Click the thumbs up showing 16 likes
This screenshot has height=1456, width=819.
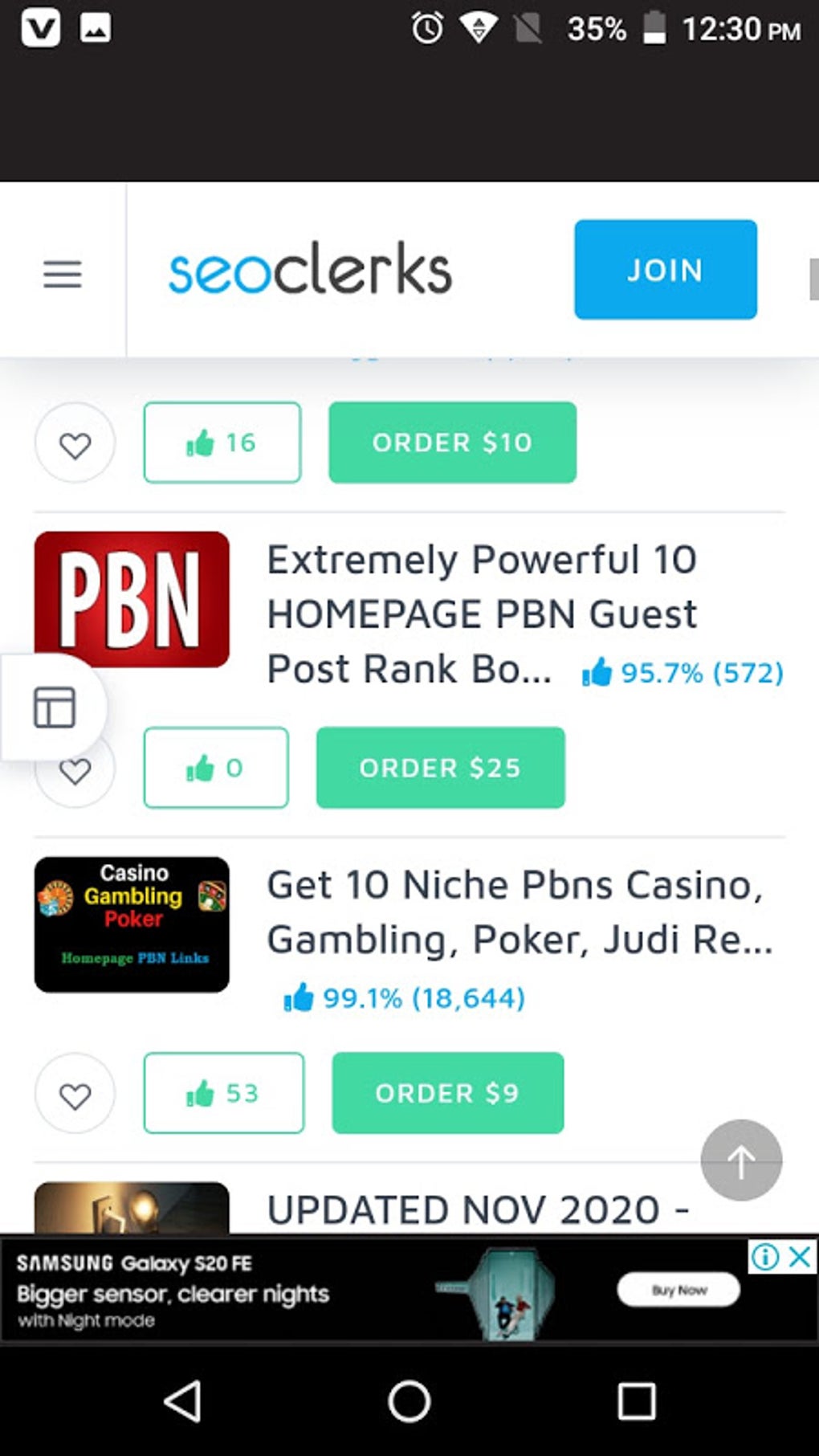[x=222, y=443]
